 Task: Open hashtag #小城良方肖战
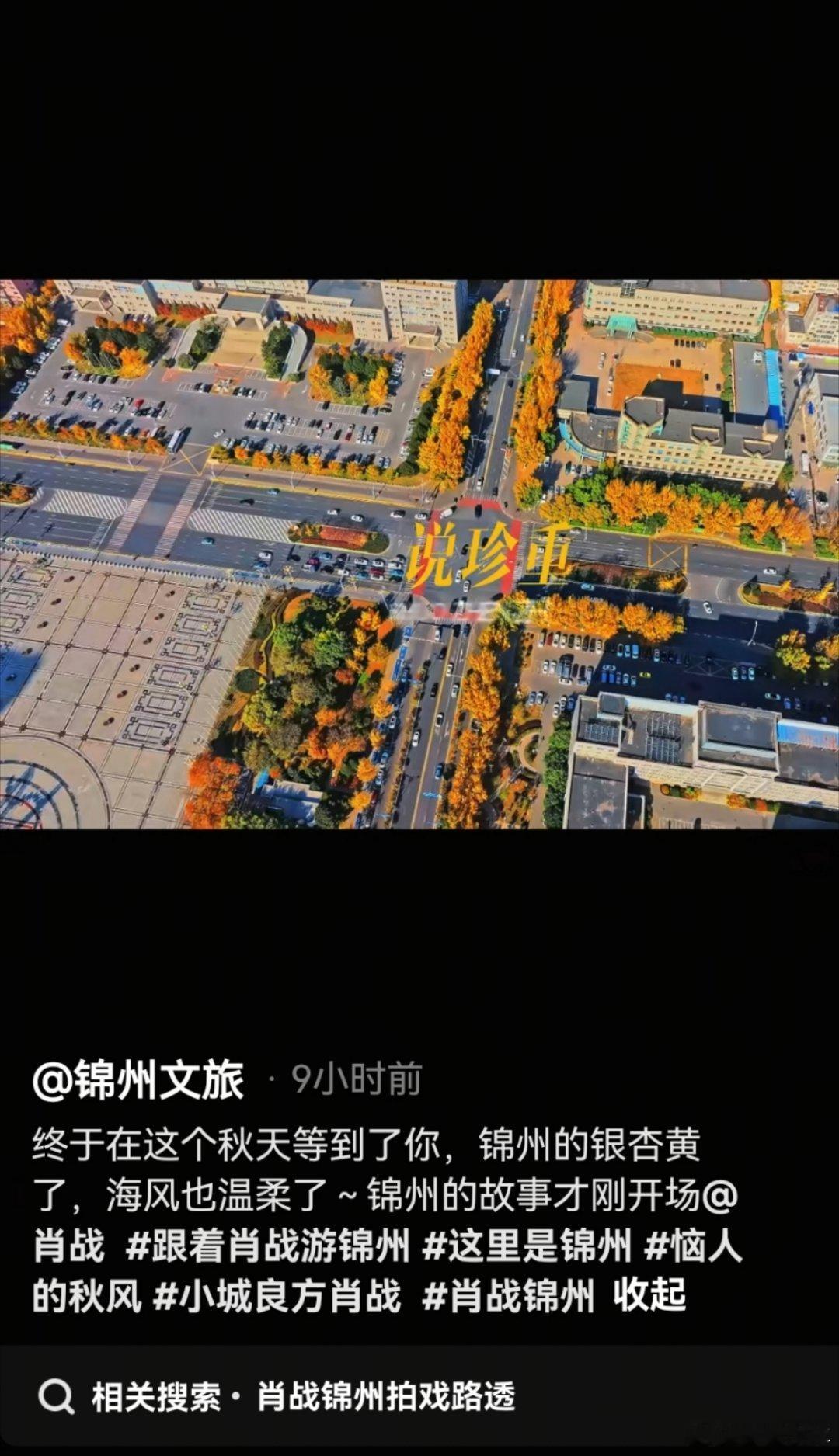pos(277,1296)
